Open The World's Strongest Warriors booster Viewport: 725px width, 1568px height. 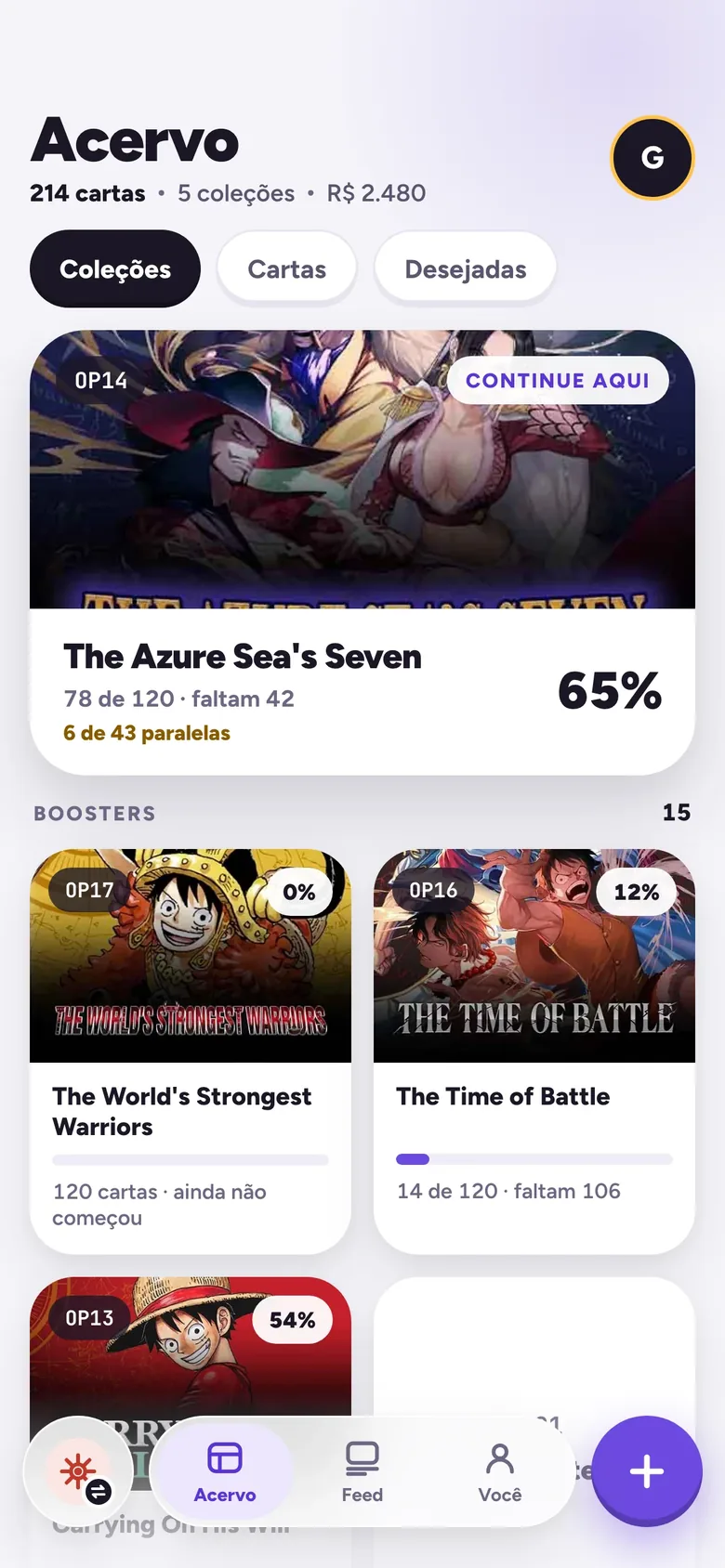[x=191, y=1052]
